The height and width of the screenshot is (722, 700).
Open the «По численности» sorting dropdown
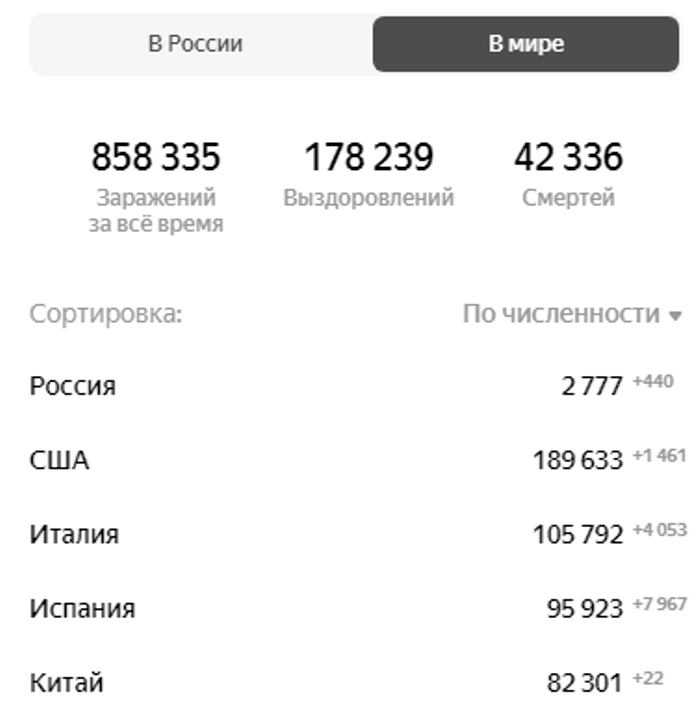pyautogui.click(x=572, y=314)
